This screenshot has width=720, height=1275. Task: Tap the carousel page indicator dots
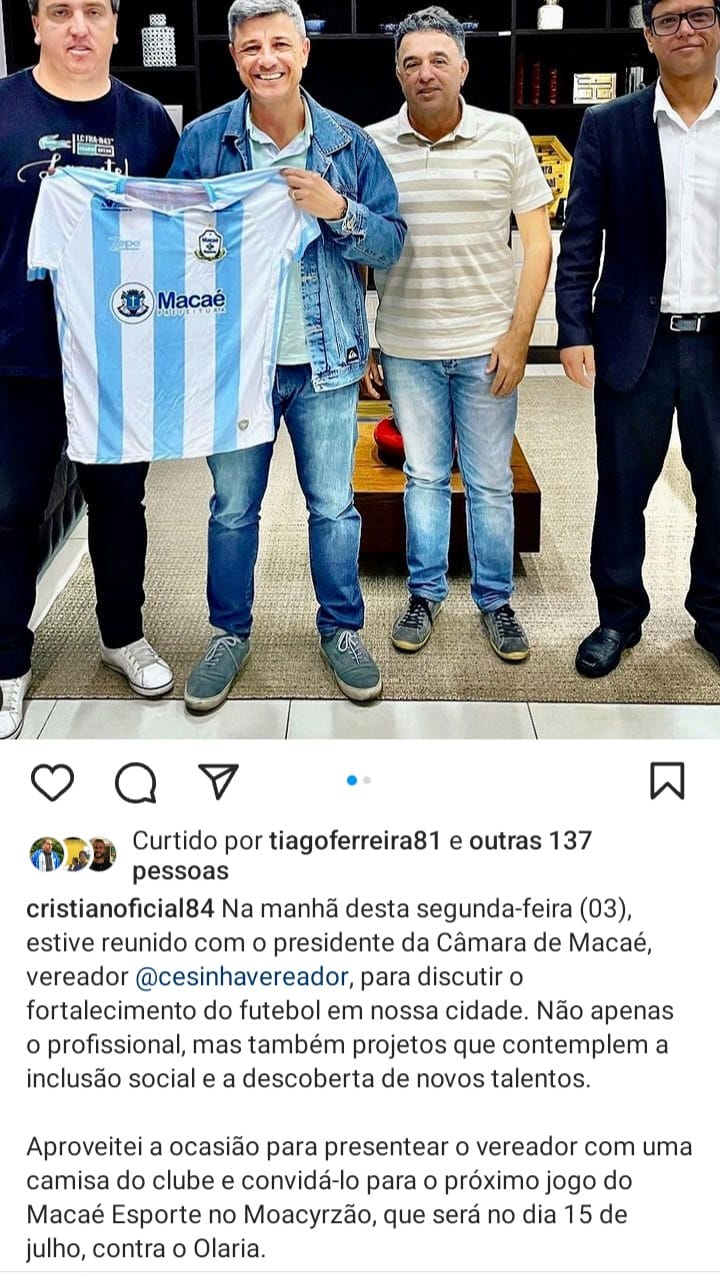point(359,780)
